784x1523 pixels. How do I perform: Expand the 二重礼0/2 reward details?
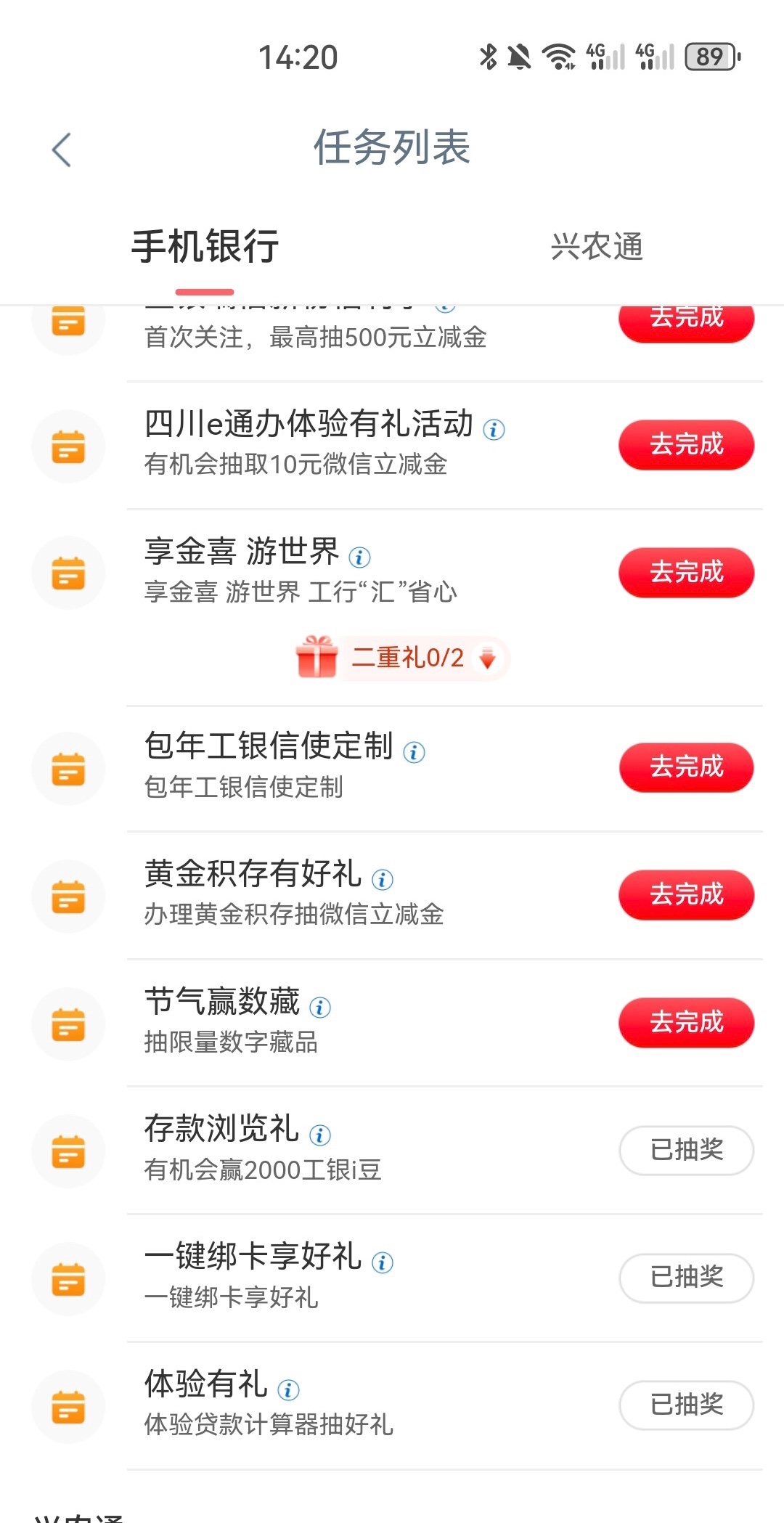[x=488, y=658]
